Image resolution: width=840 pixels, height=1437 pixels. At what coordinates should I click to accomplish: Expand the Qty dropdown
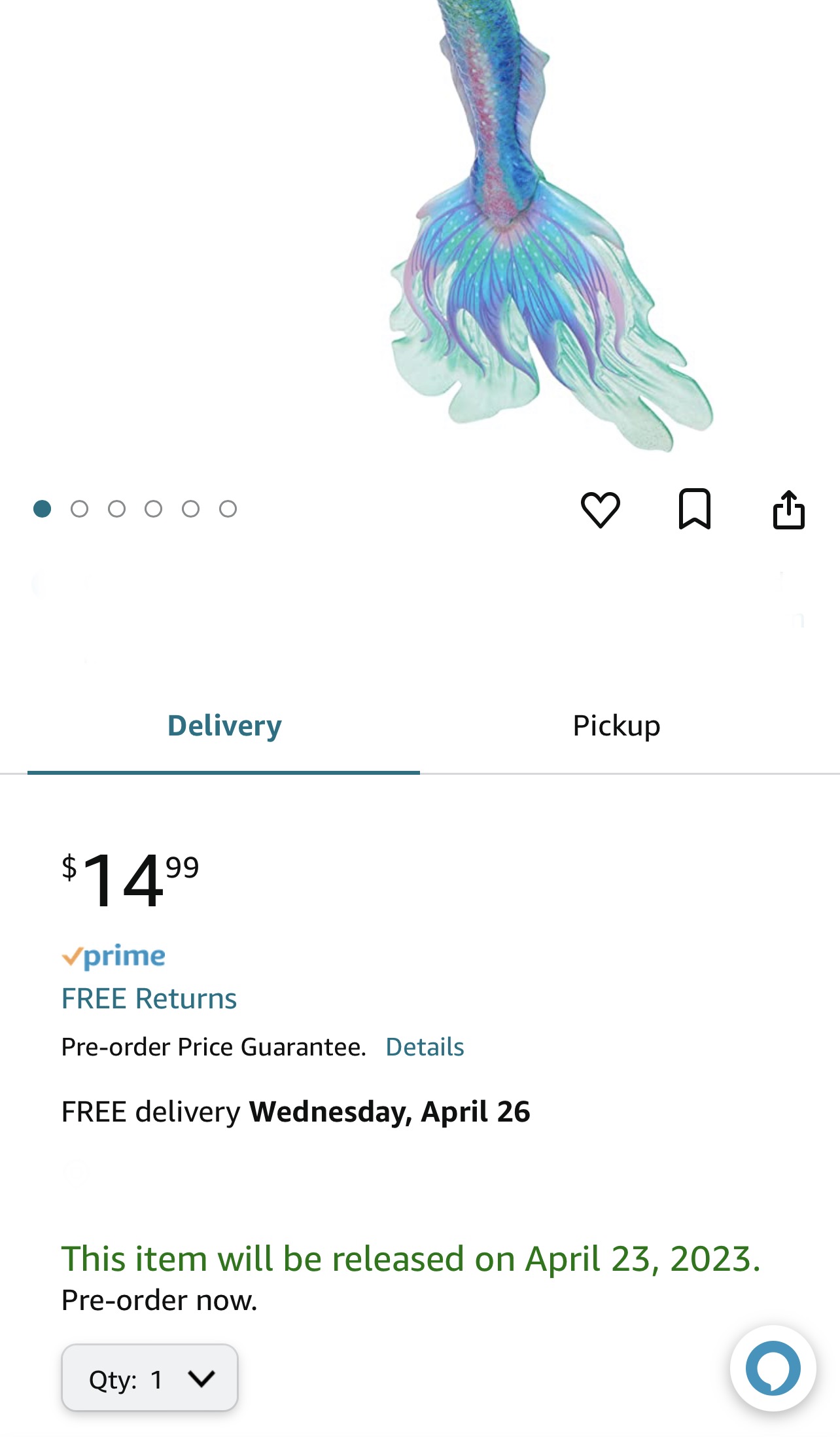(150, 1377)
